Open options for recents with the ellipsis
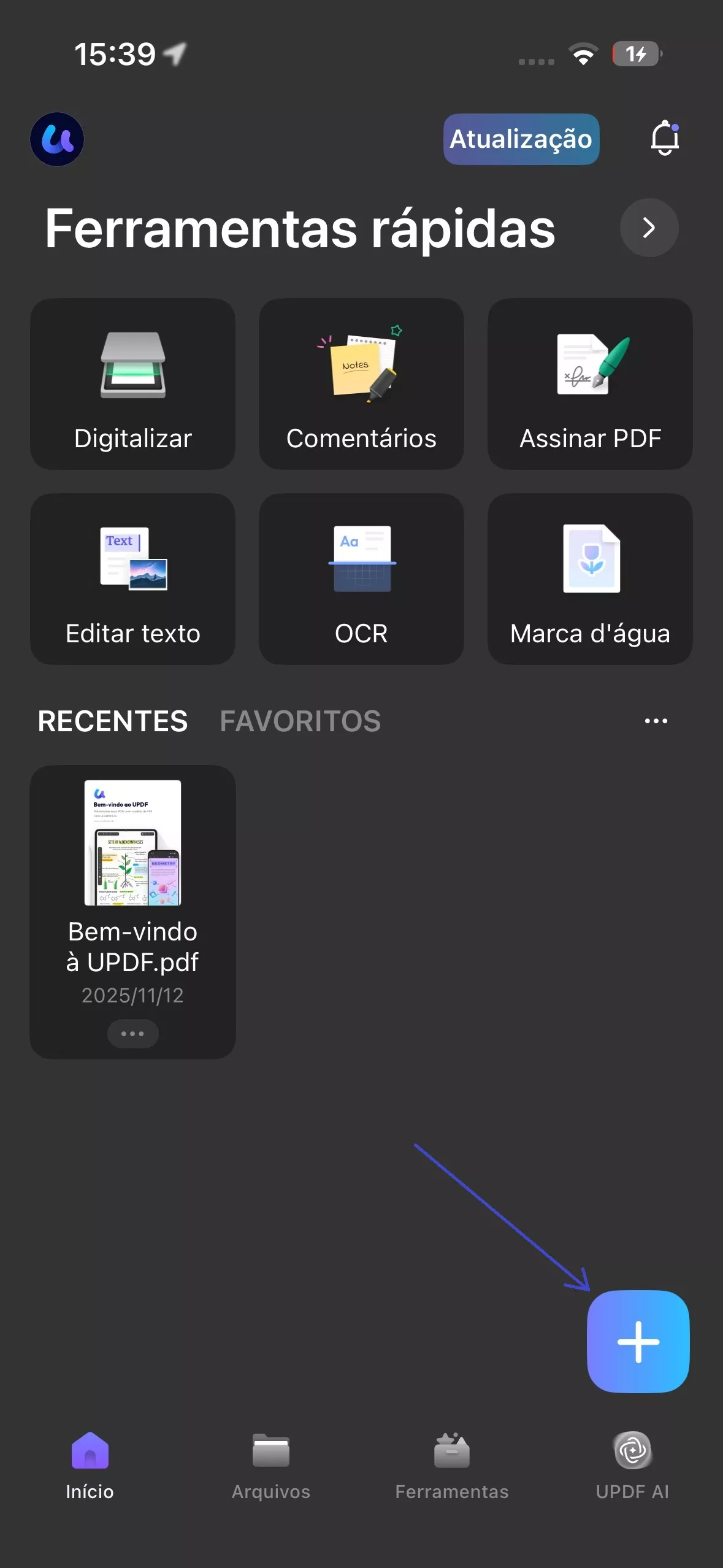This screenshot has height=1568, width=723. 656,721
